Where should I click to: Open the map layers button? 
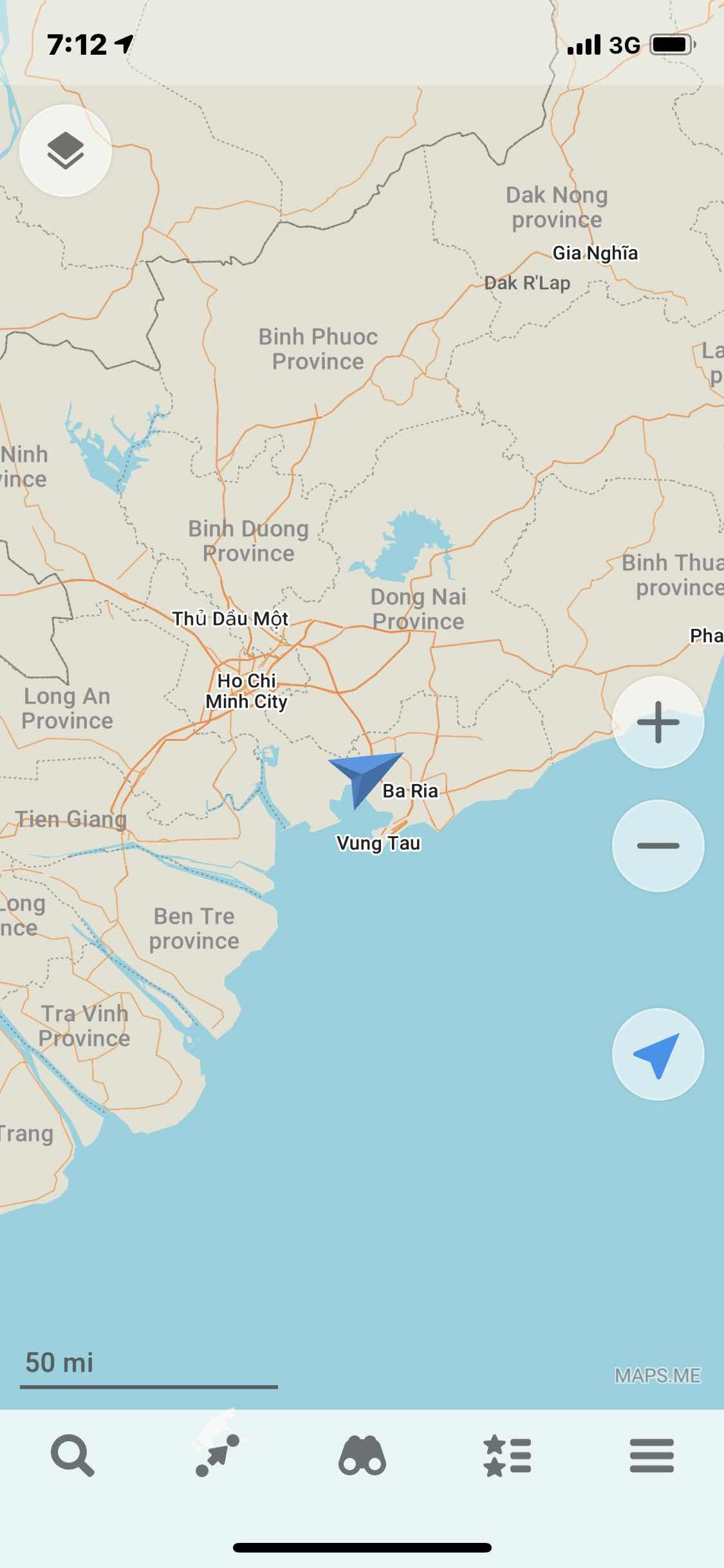coord(66,151)
